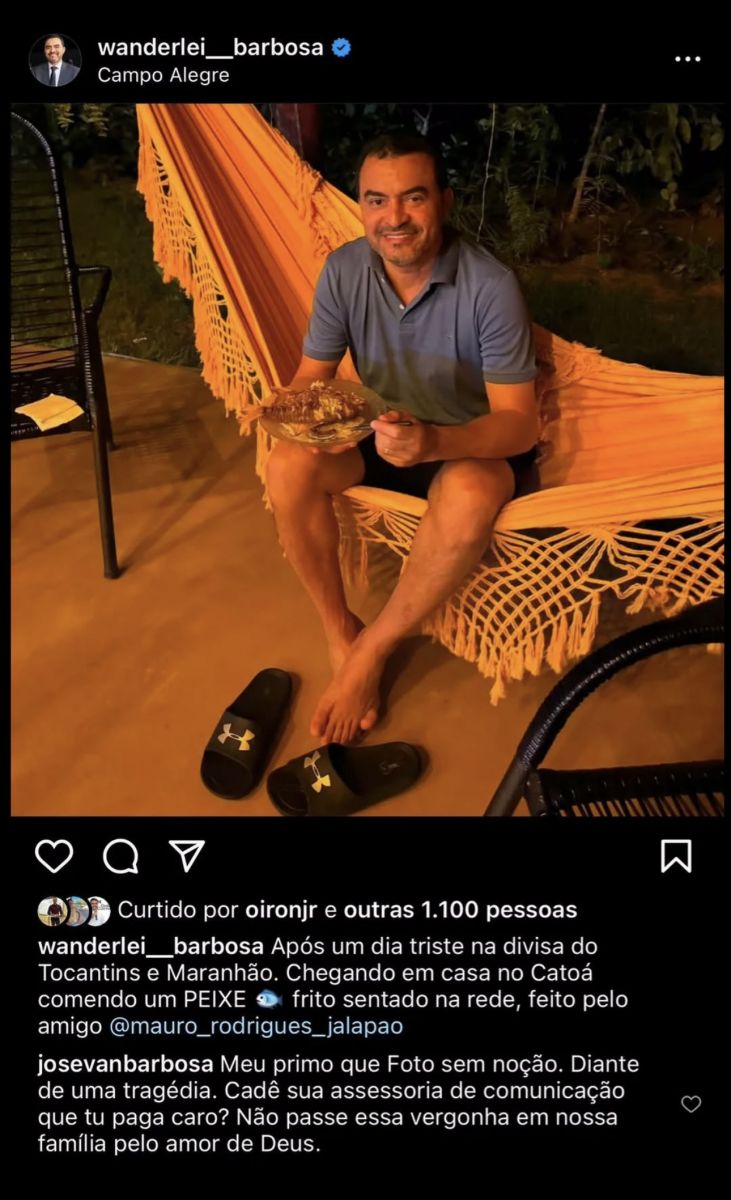Like the post with the heart
Image resolution: width=731 pixels, height=1200 pixels.
coord(54,856)
